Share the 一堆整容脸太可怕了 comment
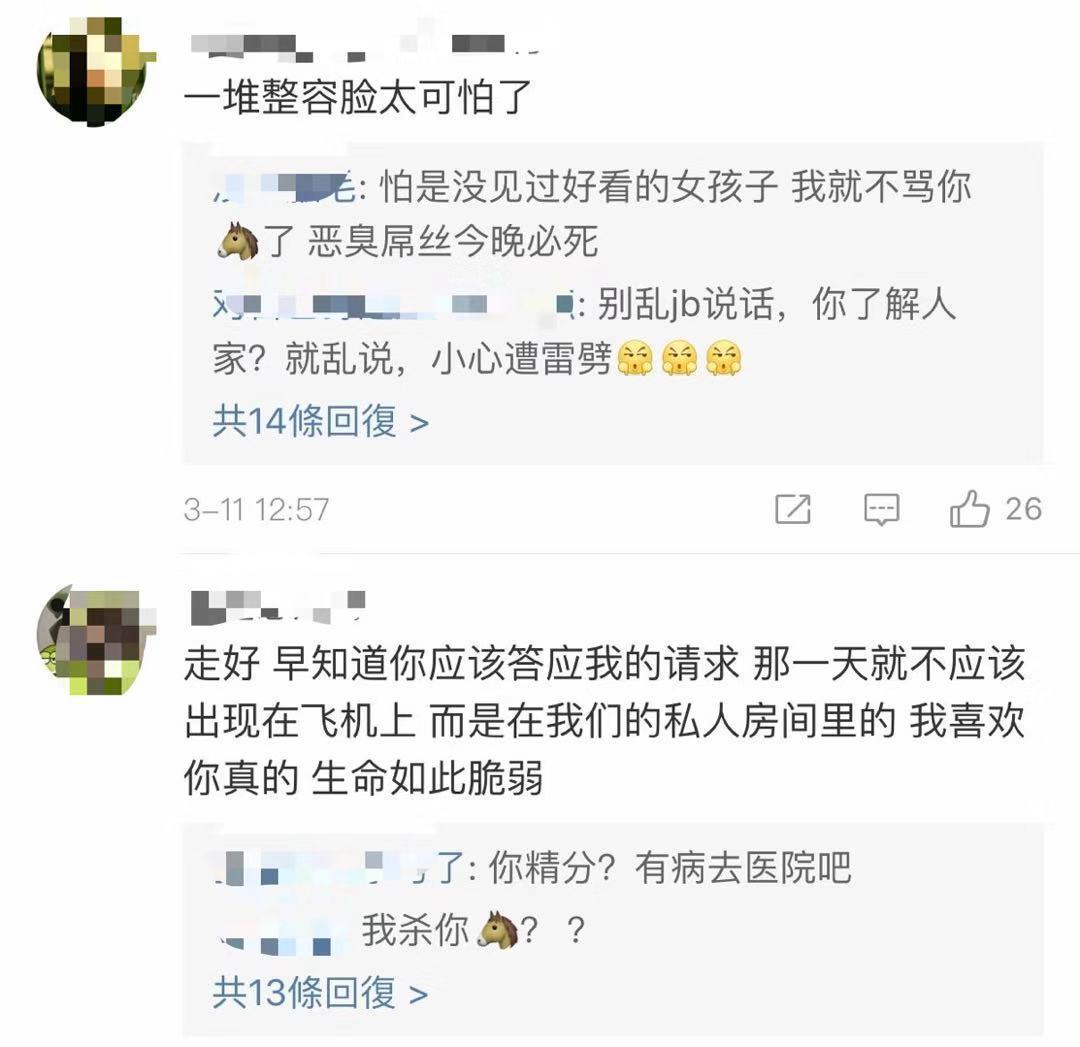 [x=792, y=510]
